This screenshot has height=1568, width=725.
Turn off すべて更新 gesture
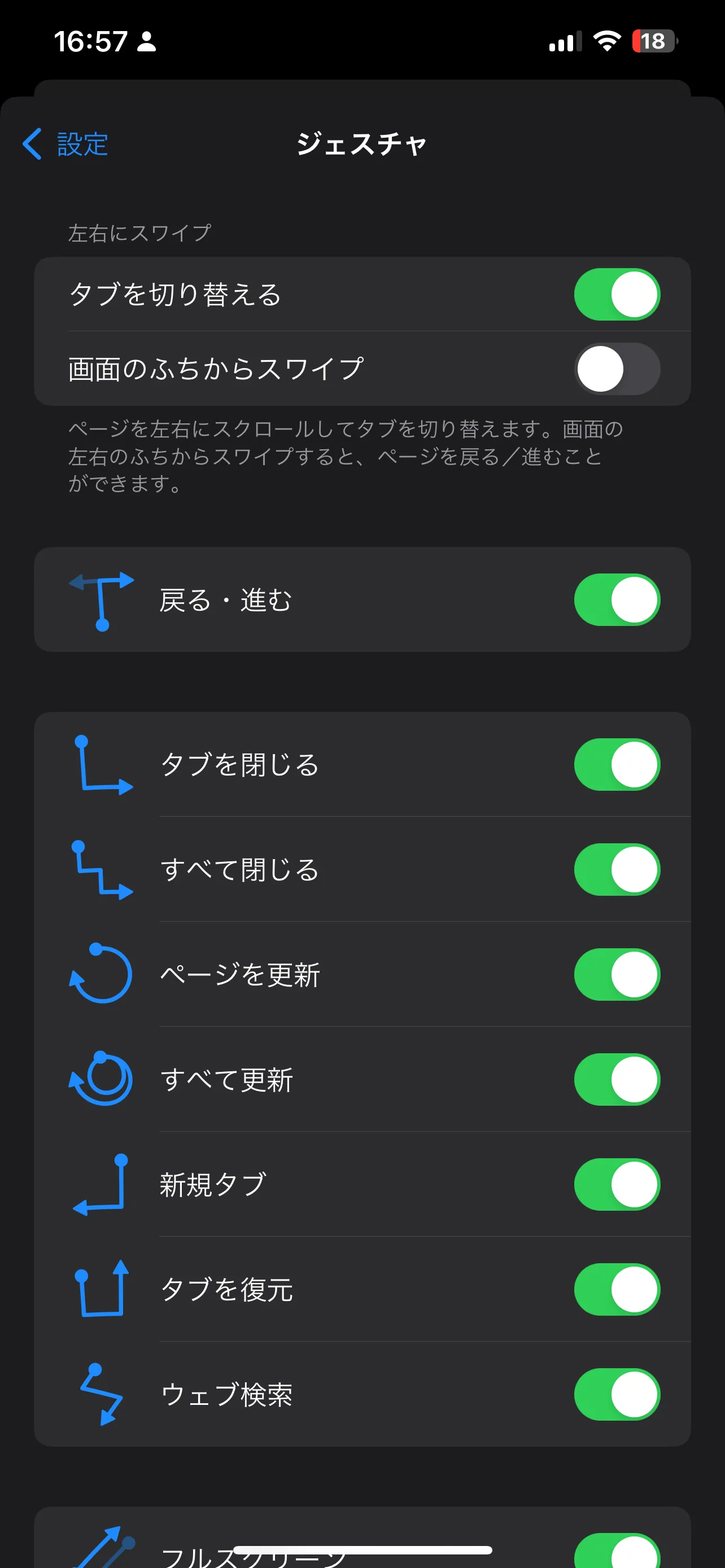(617, 1080)
